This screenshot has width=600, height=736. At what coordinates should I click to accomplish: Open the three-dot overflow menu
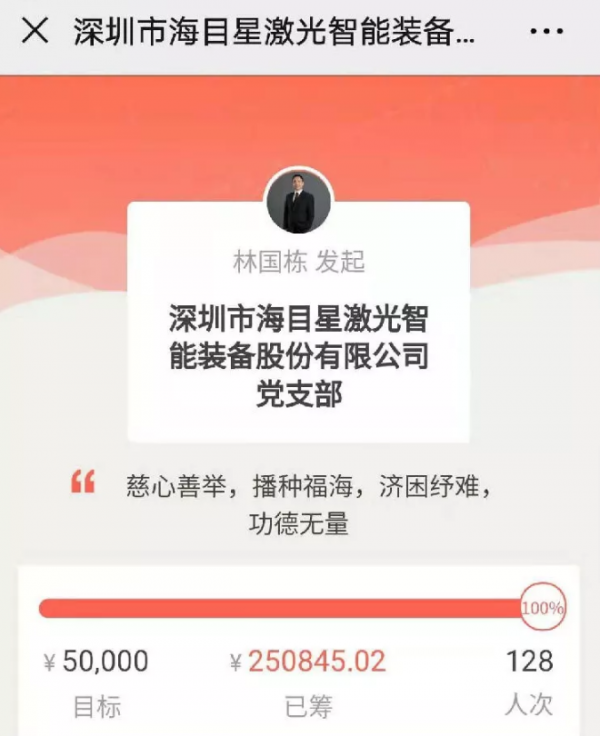(546, 32)
